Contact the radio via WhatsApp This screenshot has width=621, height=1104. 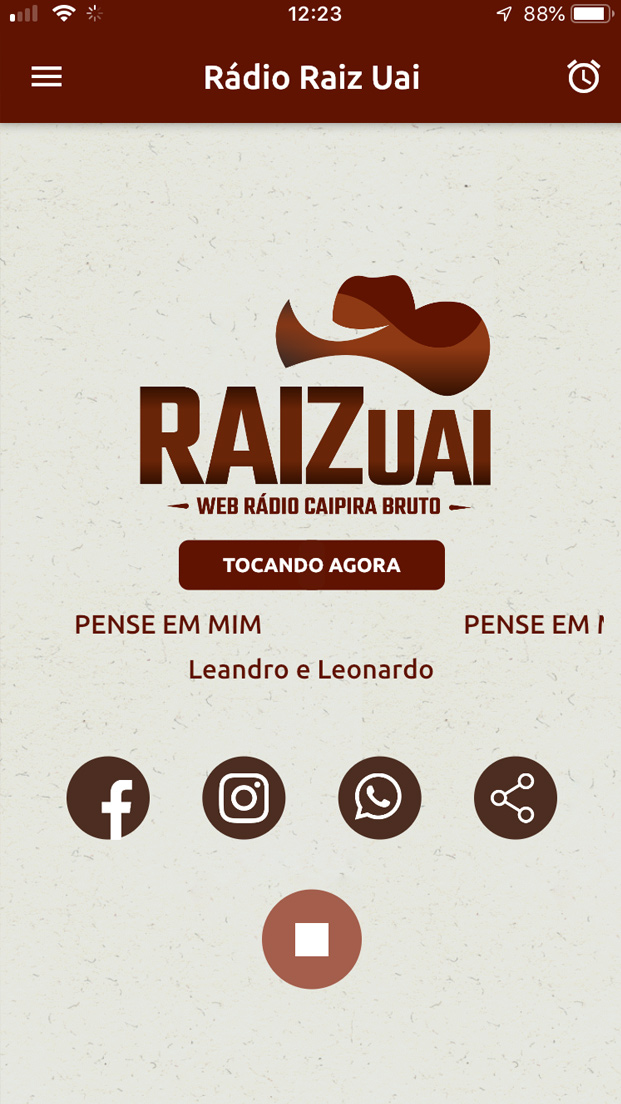379,798
